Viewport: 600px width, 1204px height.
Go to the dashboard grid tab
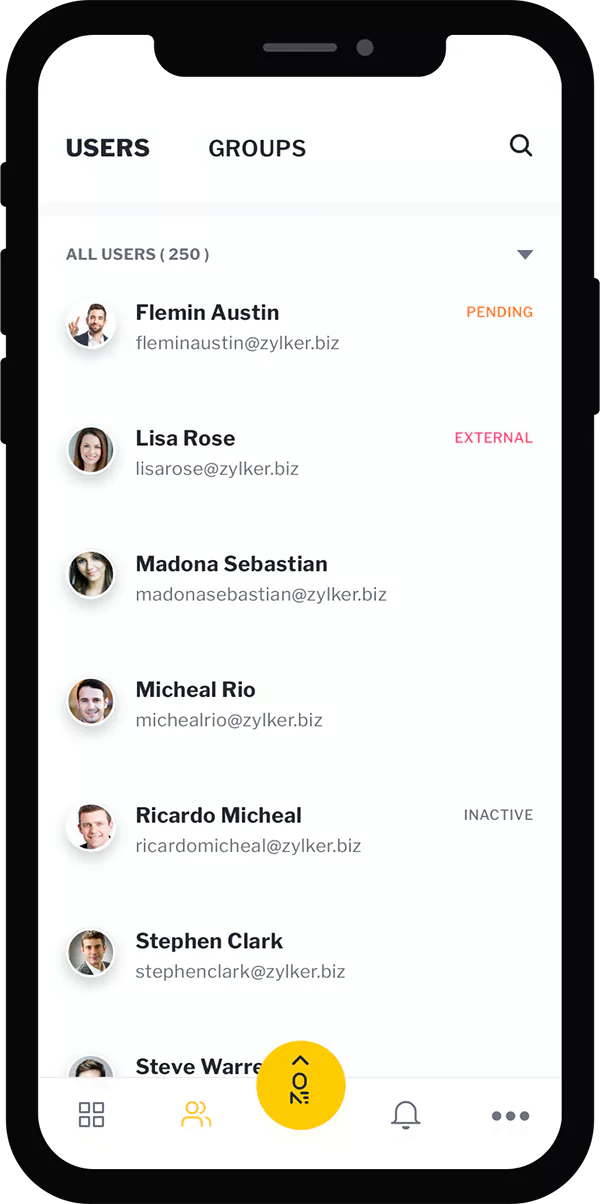click(x=91, y=1115)
